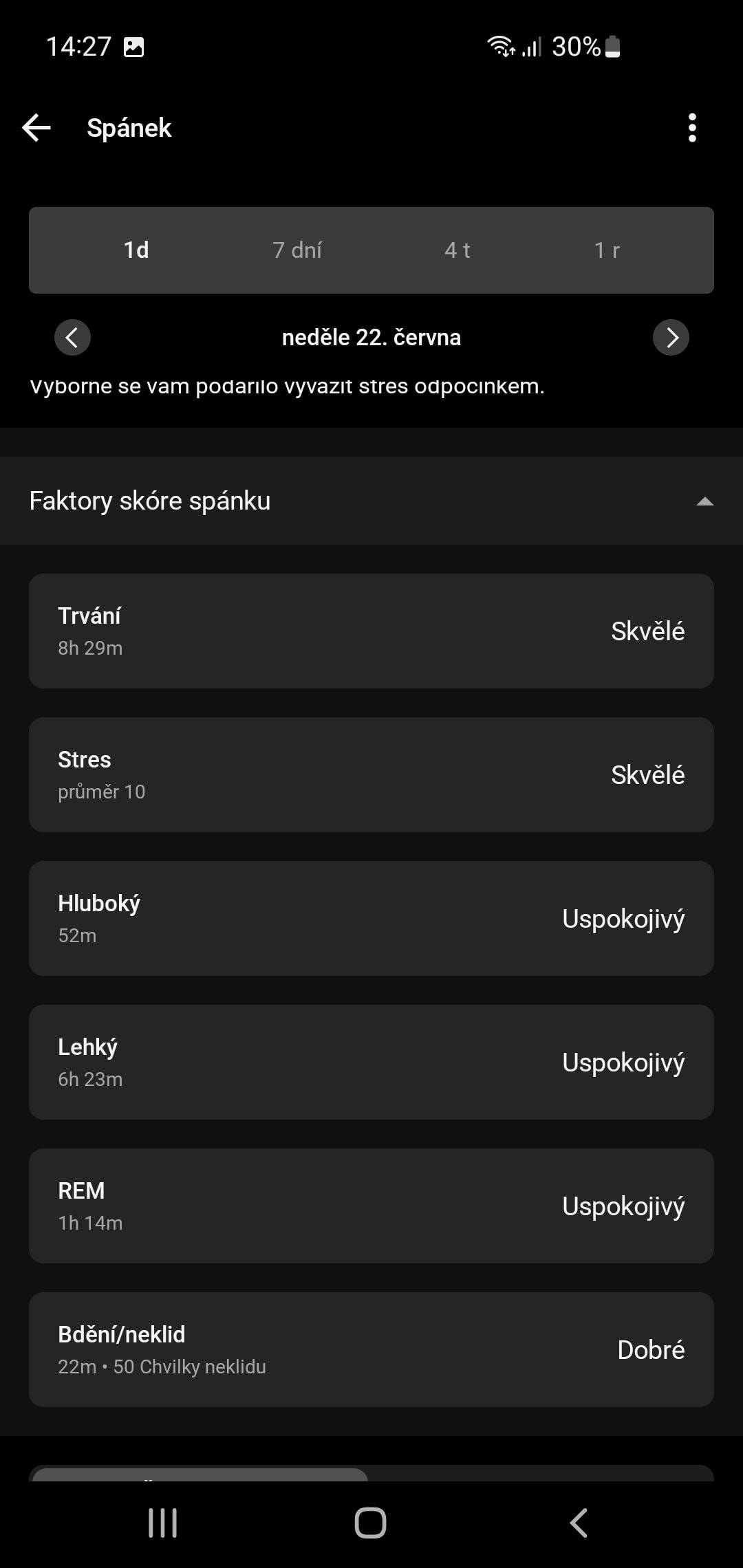
Task: Switch to the 1 r view
Action: [607, 250]
